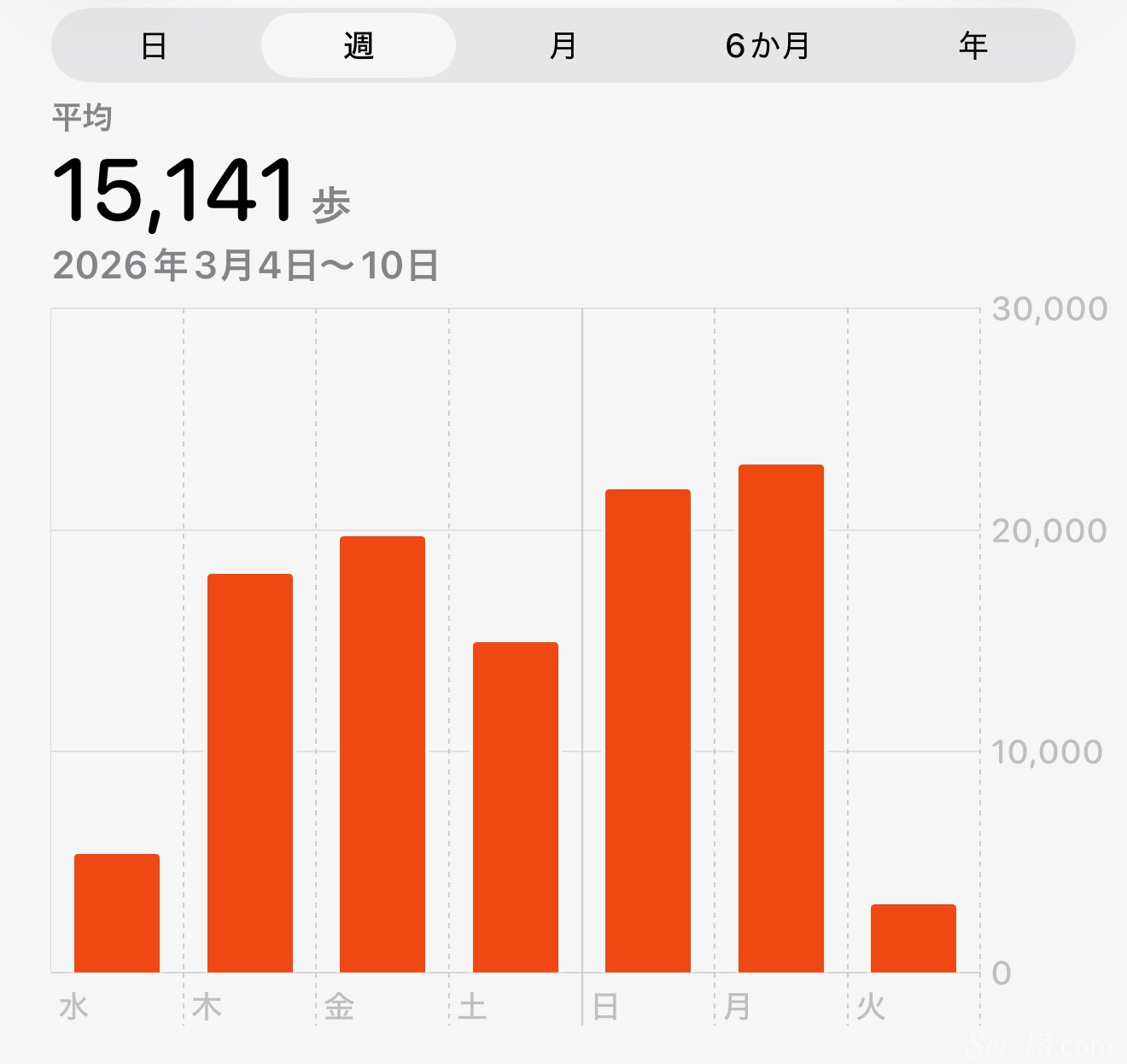Viewport: 1127px width, 1064px height.
Task: Show the 月 (month) step chart
Action: click(x=563, y=46)
